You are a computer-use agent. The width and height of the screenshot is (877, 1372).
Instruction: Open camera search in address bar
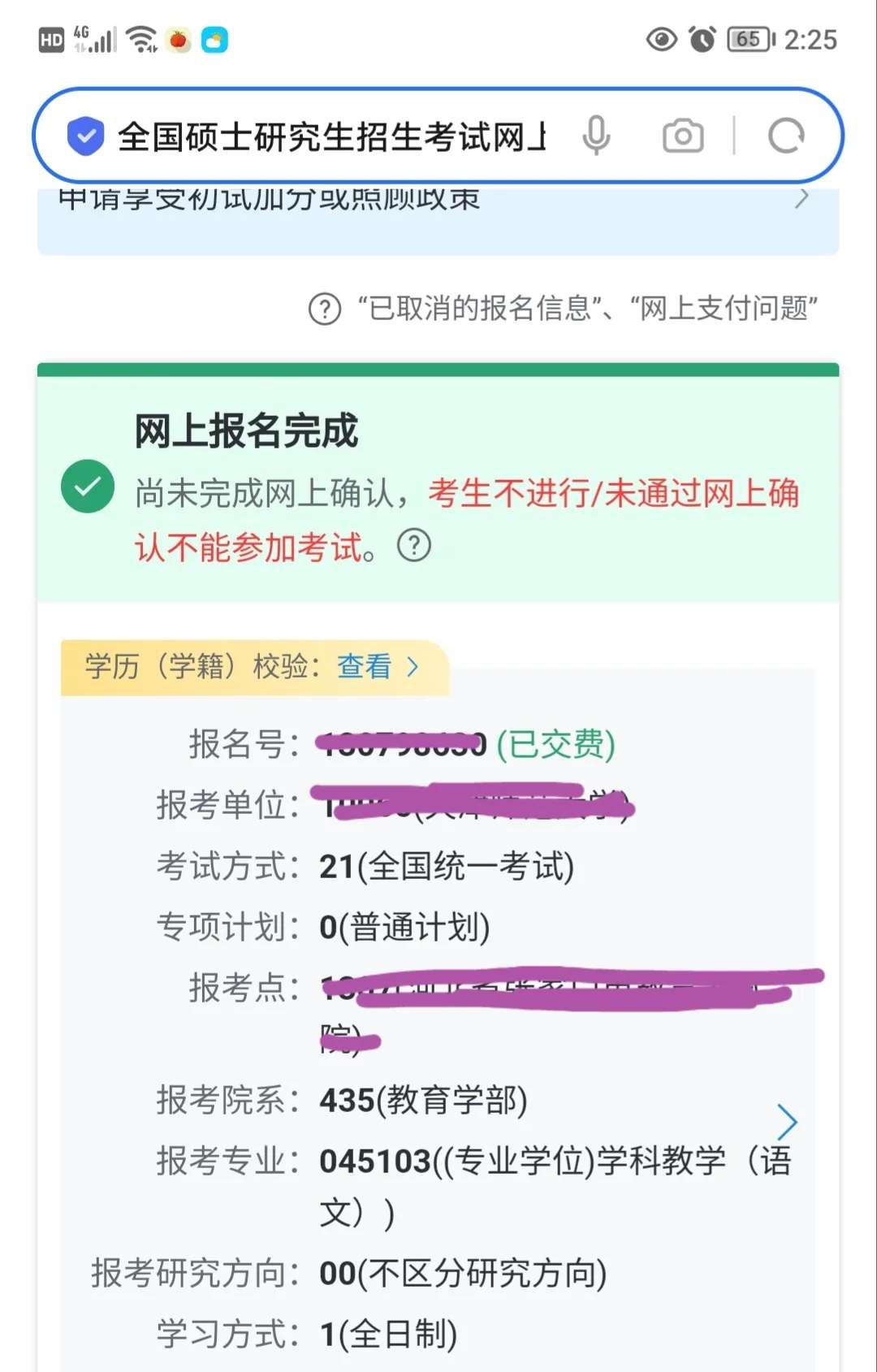pos(682,136)
